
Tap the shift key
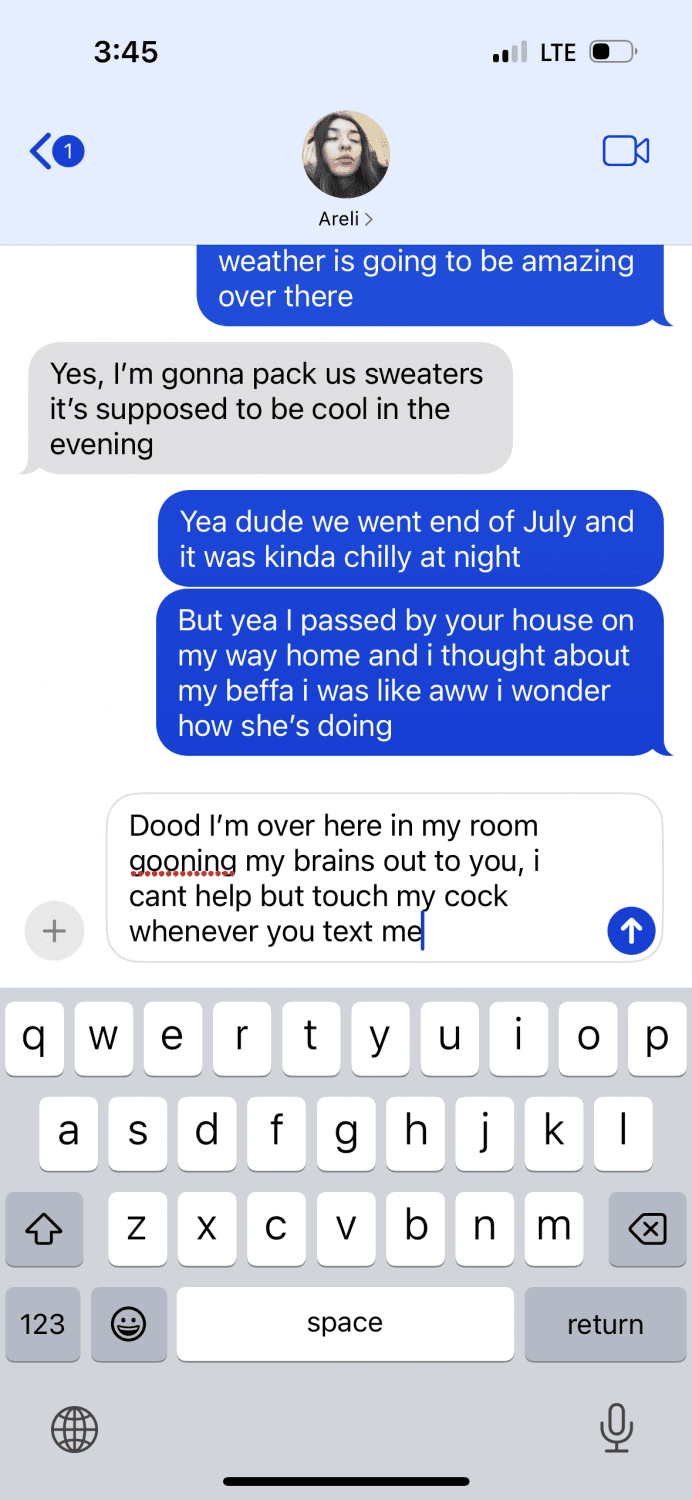(42, 1228)
